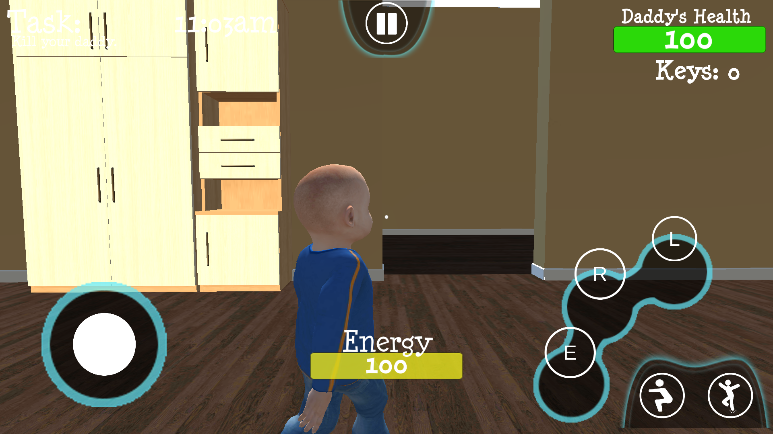Tap the R action button
This screenshot has height=434, width=773.
tap(600, 274)
